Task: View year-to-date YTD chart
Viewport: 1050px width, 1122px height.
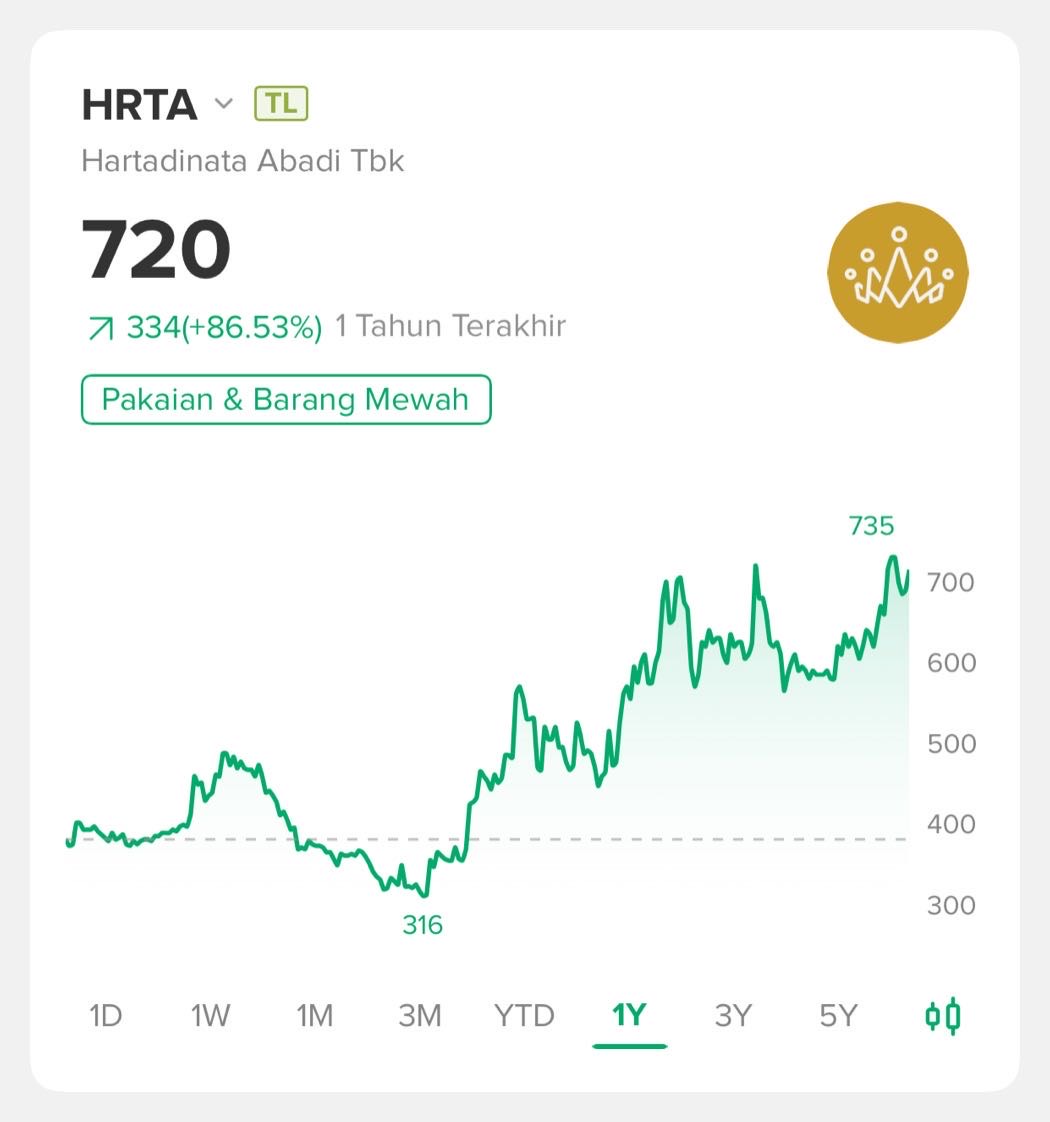Action: [524, 1016]
